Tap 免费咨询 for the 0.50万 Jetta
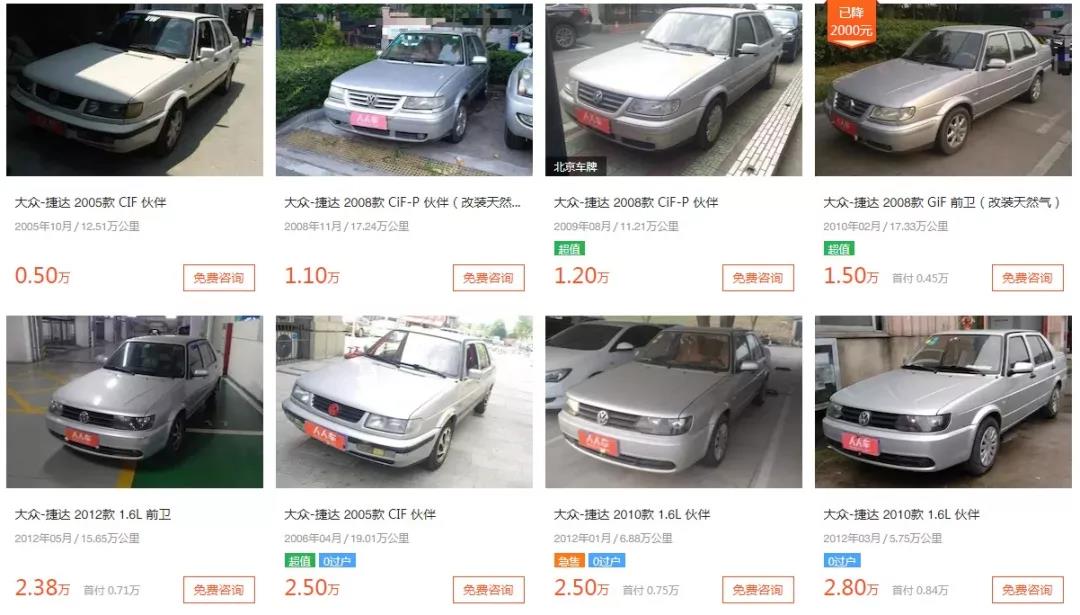The height and width of the screenshot is (615, 1080). [x=219, y=278]
